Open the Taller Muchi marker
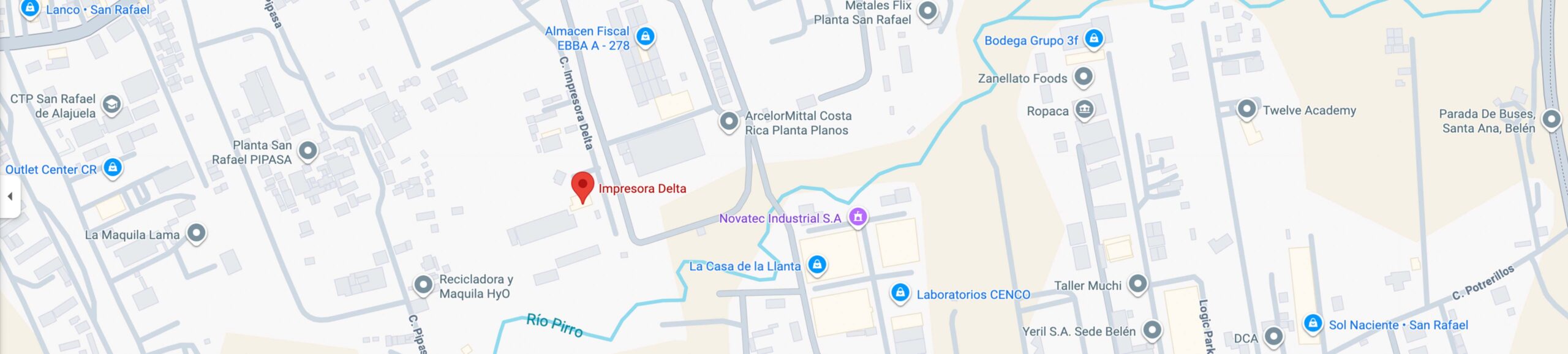 point(1137,284)
